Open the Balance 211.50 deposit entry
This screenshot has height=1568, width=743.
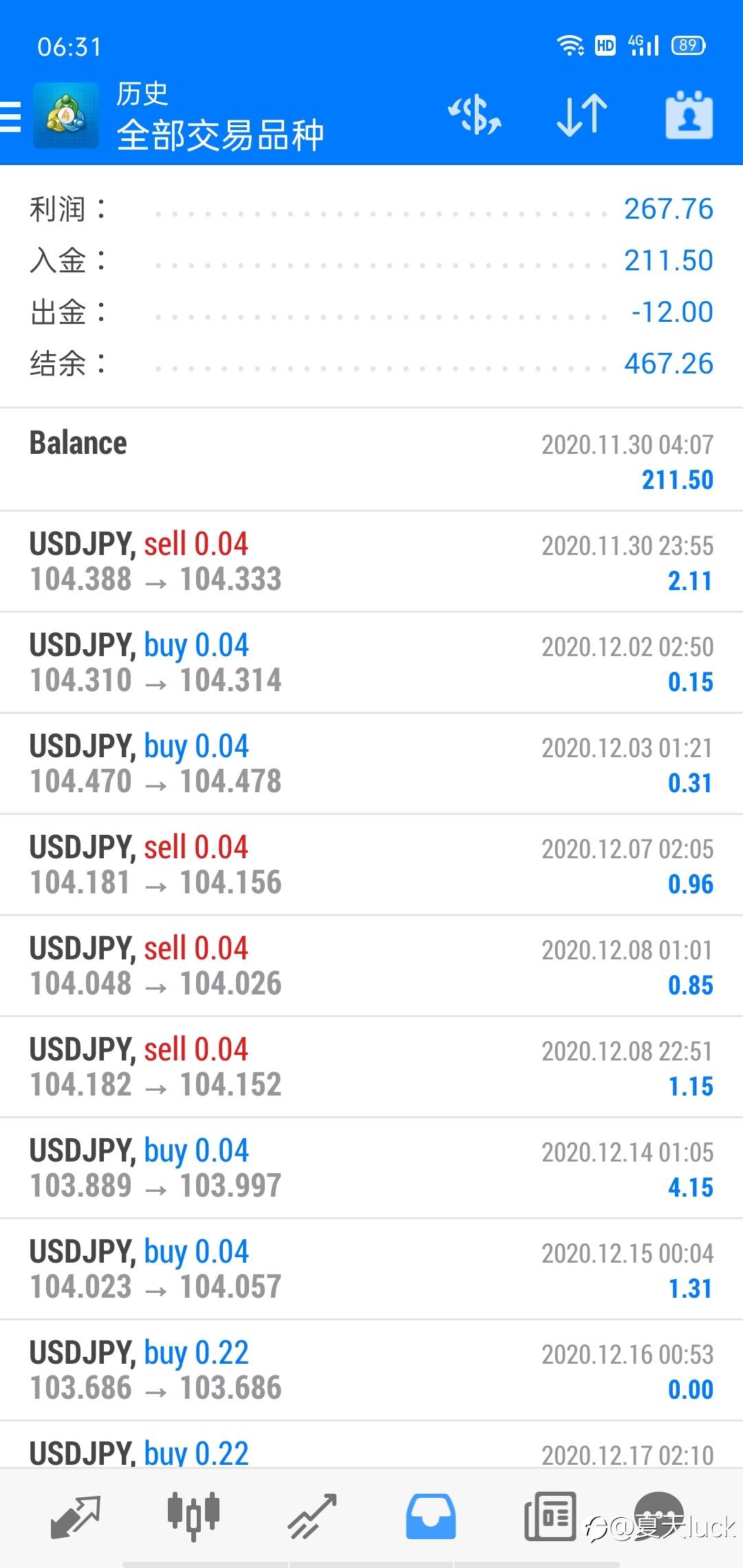[371, 460]
